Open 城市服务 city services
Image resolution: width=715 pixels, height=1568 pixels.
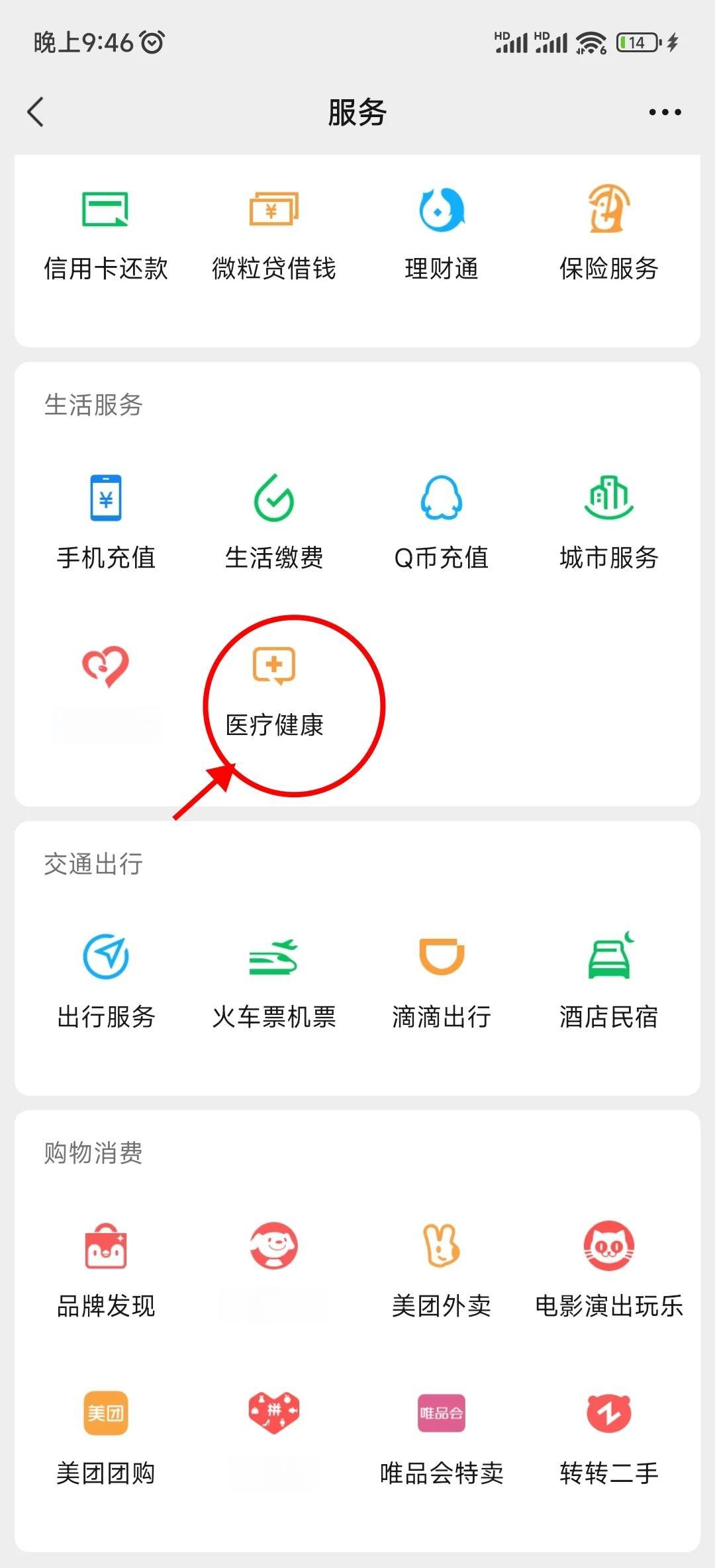(x=608, y=523)
